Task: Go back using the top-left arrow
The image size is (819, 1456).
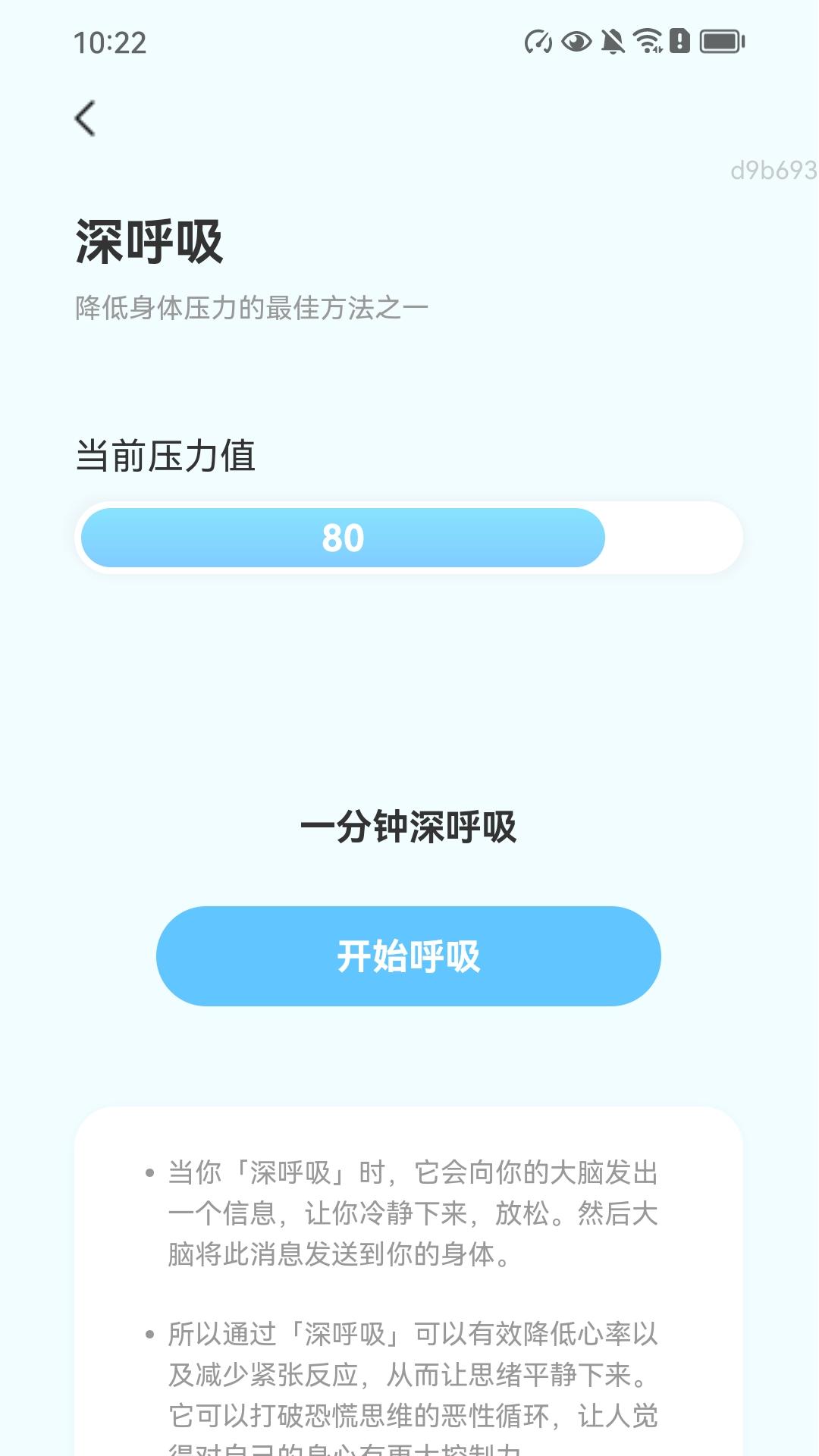Action: [x=86, y=119]
